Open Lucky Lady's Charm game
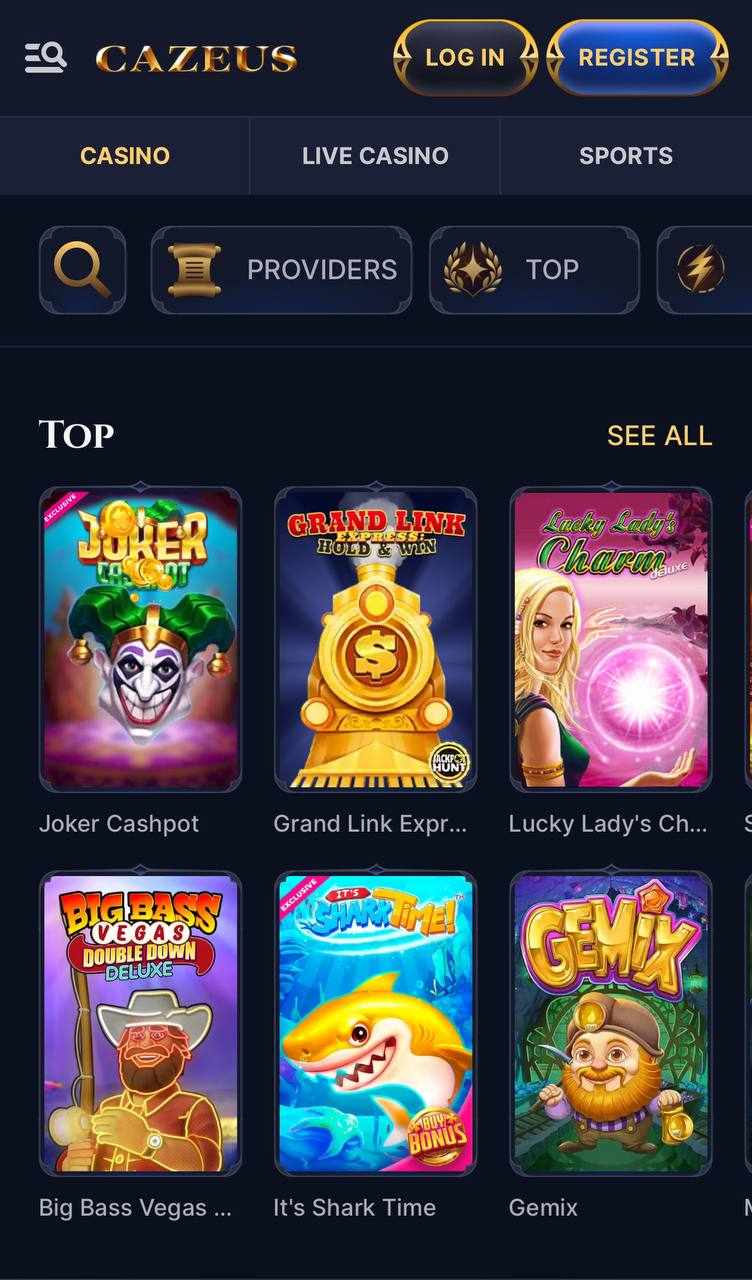The image size is (752, 1280). click(611, 640)
